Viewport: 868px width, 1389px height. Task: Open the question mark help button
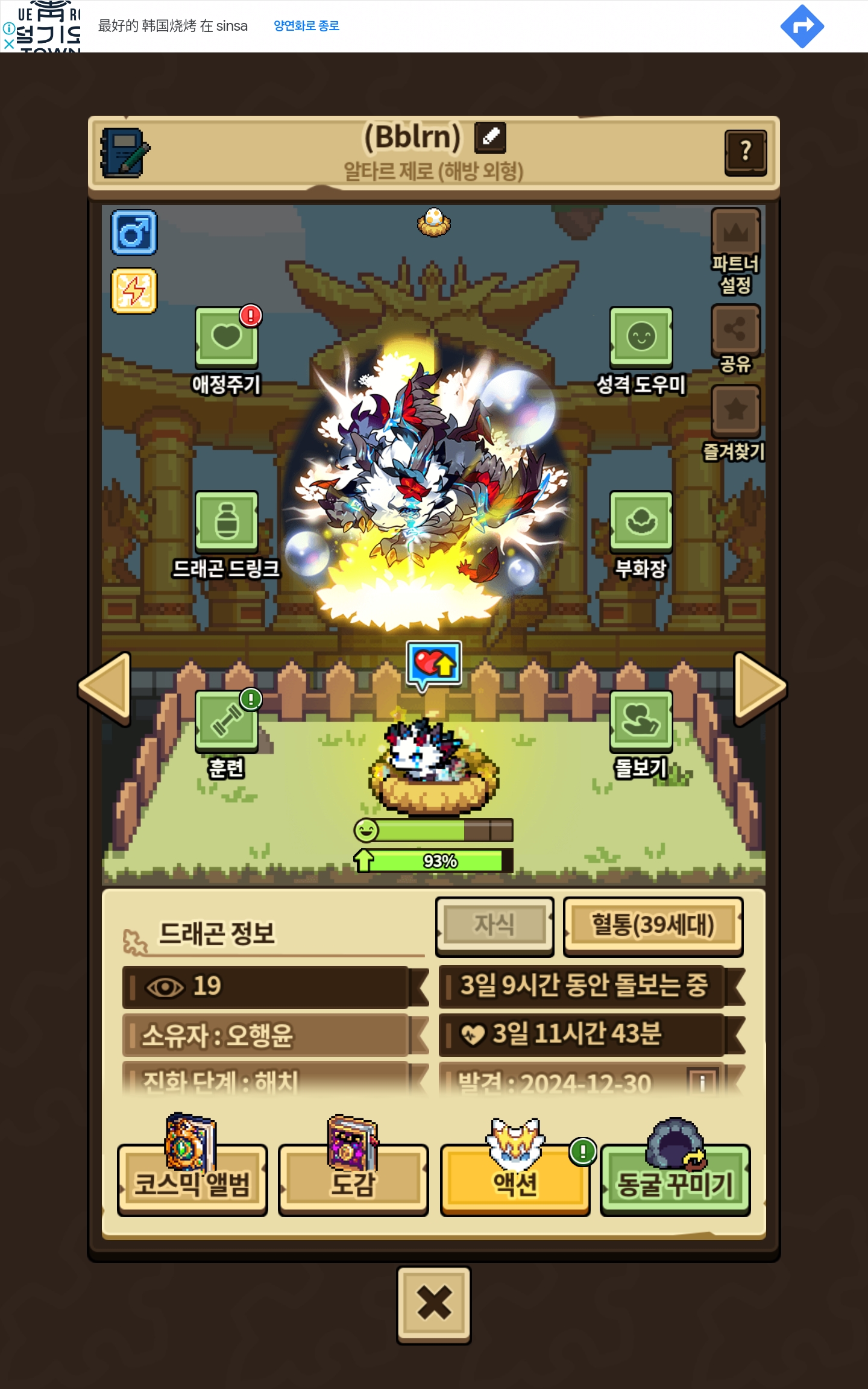(x=745, y=152)
